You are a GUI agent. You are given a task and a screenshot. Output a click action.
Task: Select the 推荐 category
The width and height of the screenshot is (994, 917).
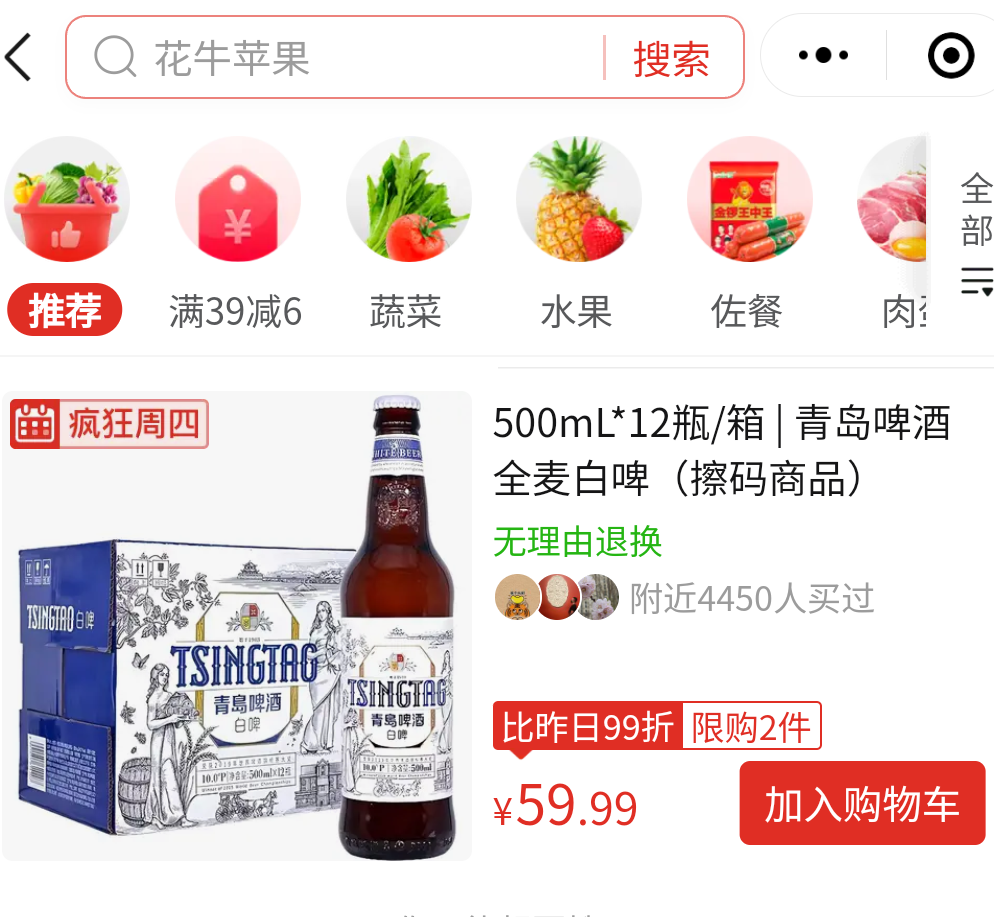coord(65,311)
